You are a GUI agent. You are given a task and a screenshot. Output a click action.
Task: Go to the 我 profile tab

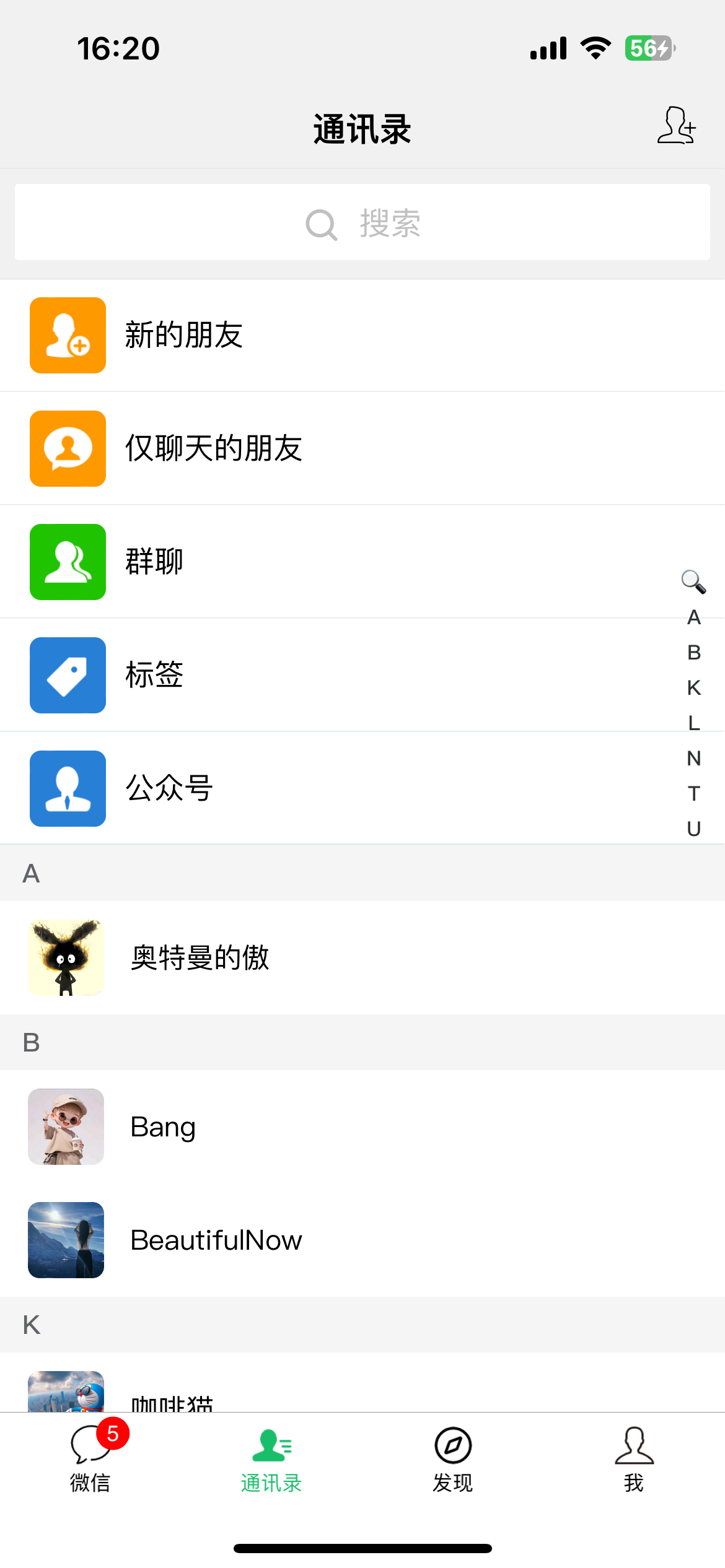(634, 1459)
